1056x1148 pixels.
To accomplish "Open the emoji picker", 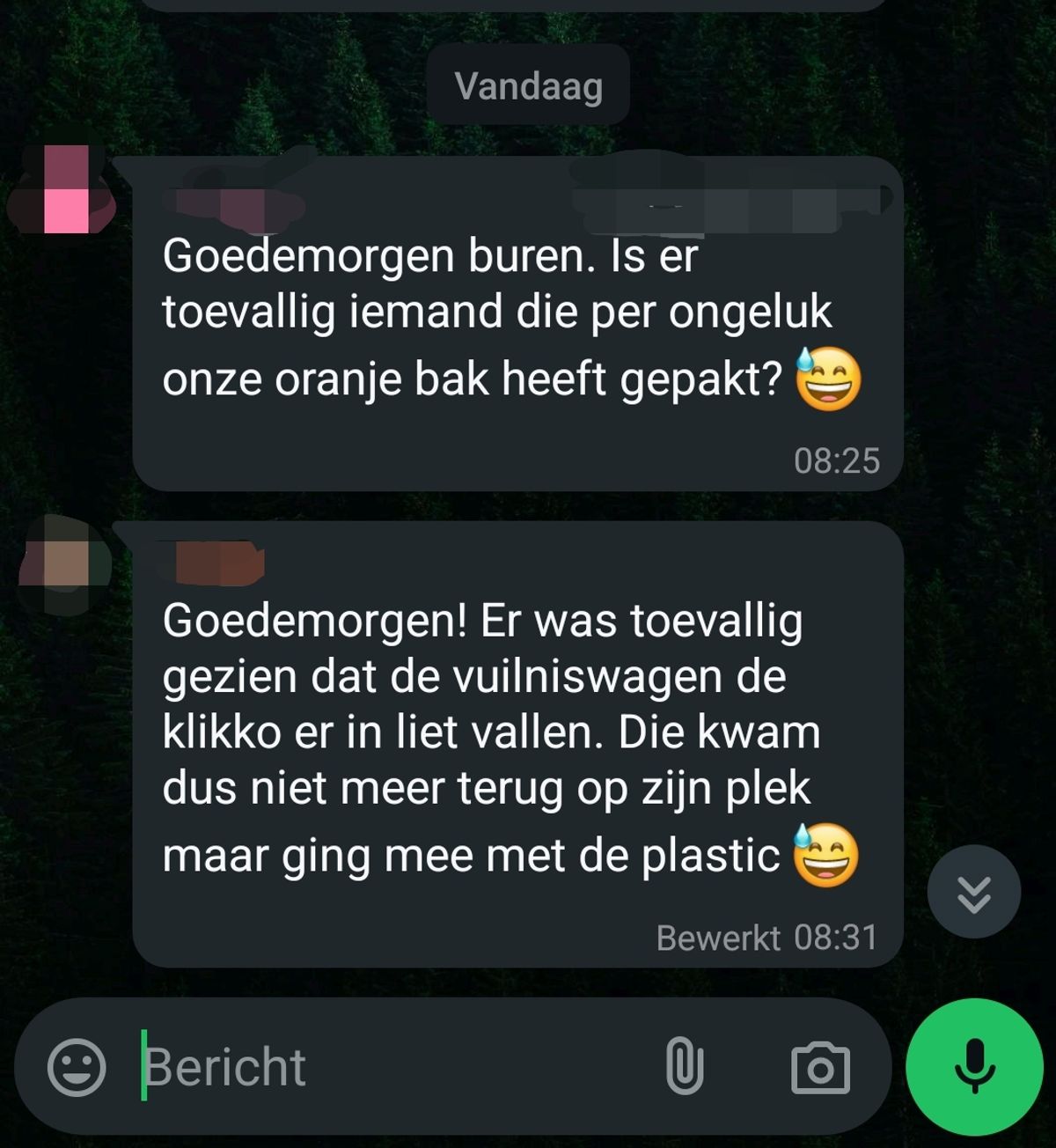I will click(x=77, y=1067).
